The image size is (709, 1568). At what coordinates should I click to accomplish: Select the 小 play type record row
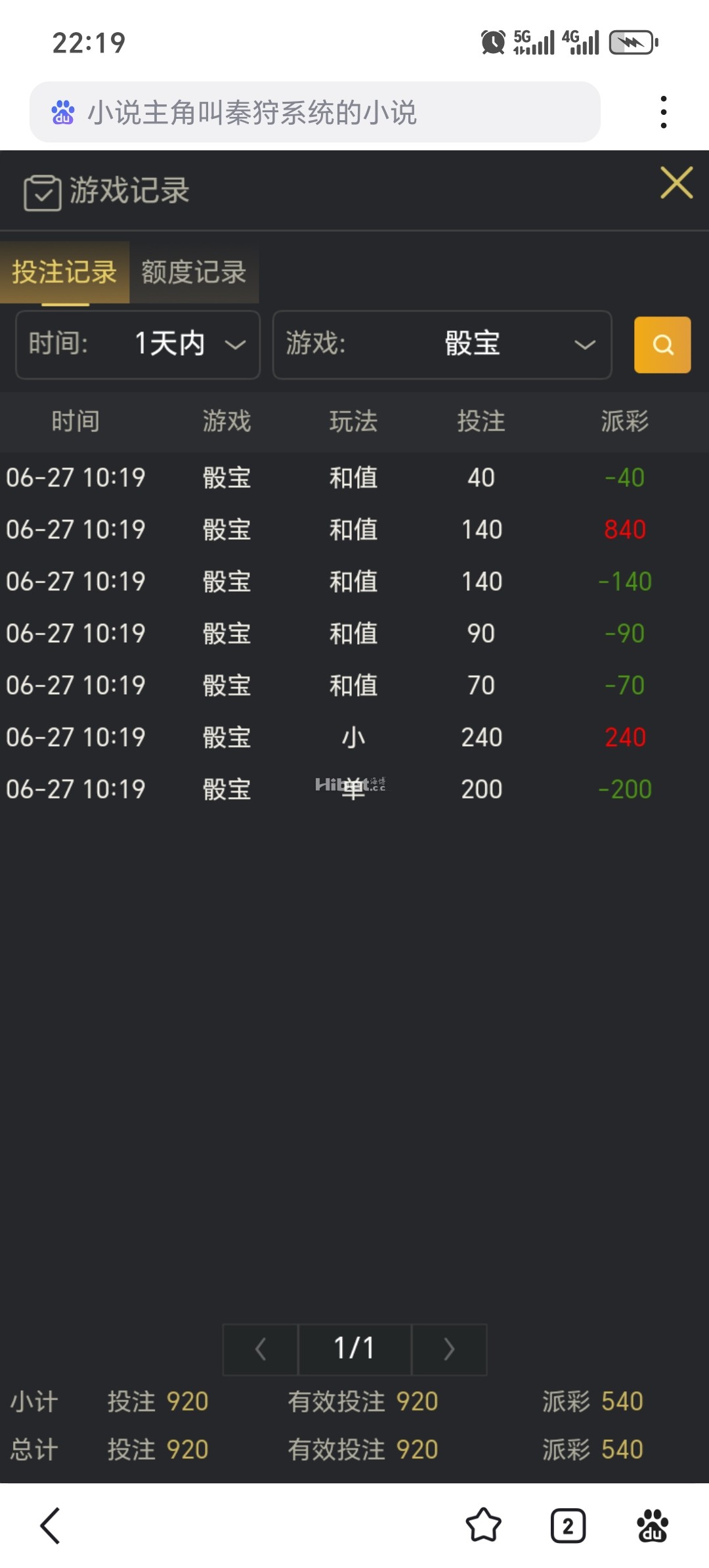point(354,738)
